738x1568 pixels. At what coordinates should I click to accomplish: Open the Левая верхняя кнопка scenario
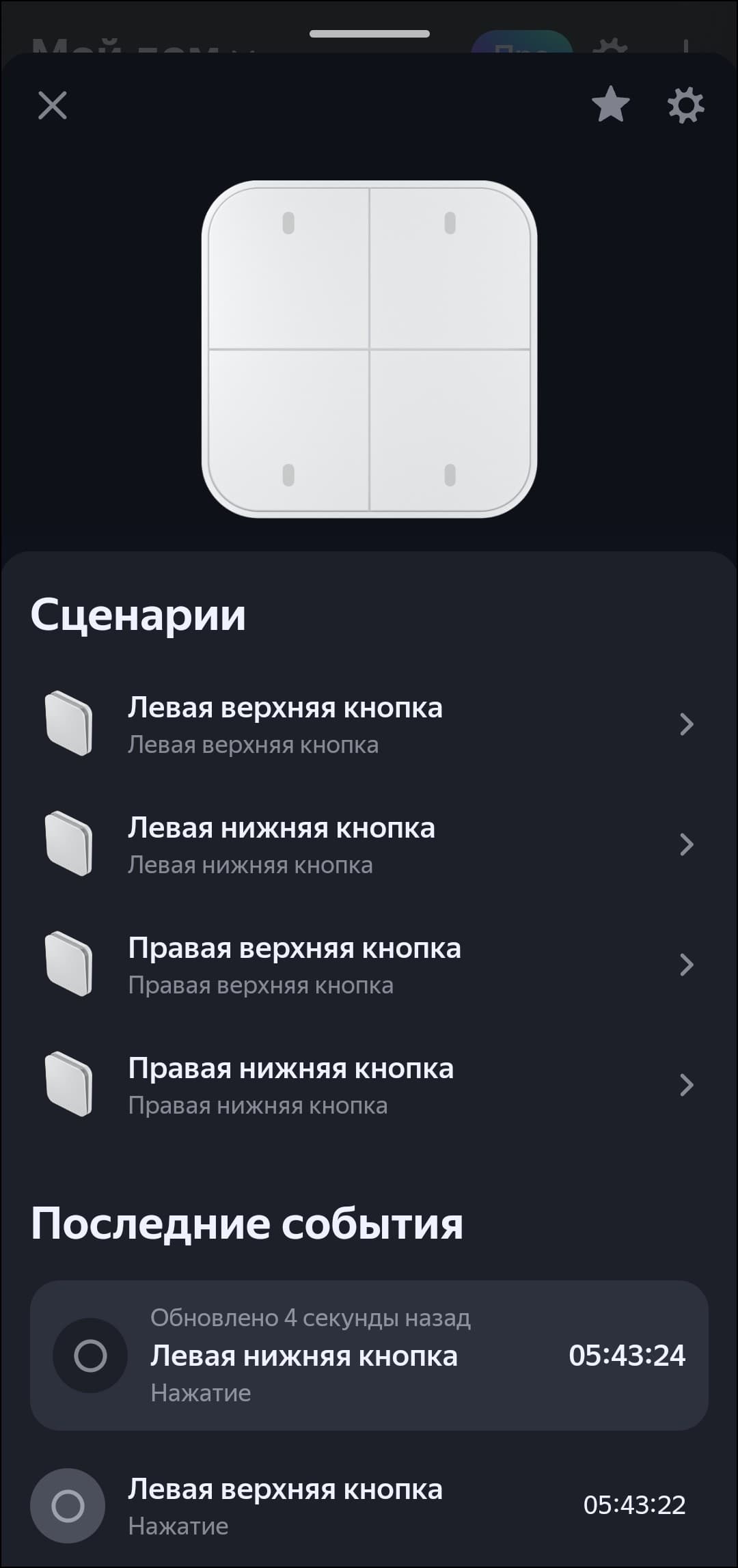coord(369,724)
